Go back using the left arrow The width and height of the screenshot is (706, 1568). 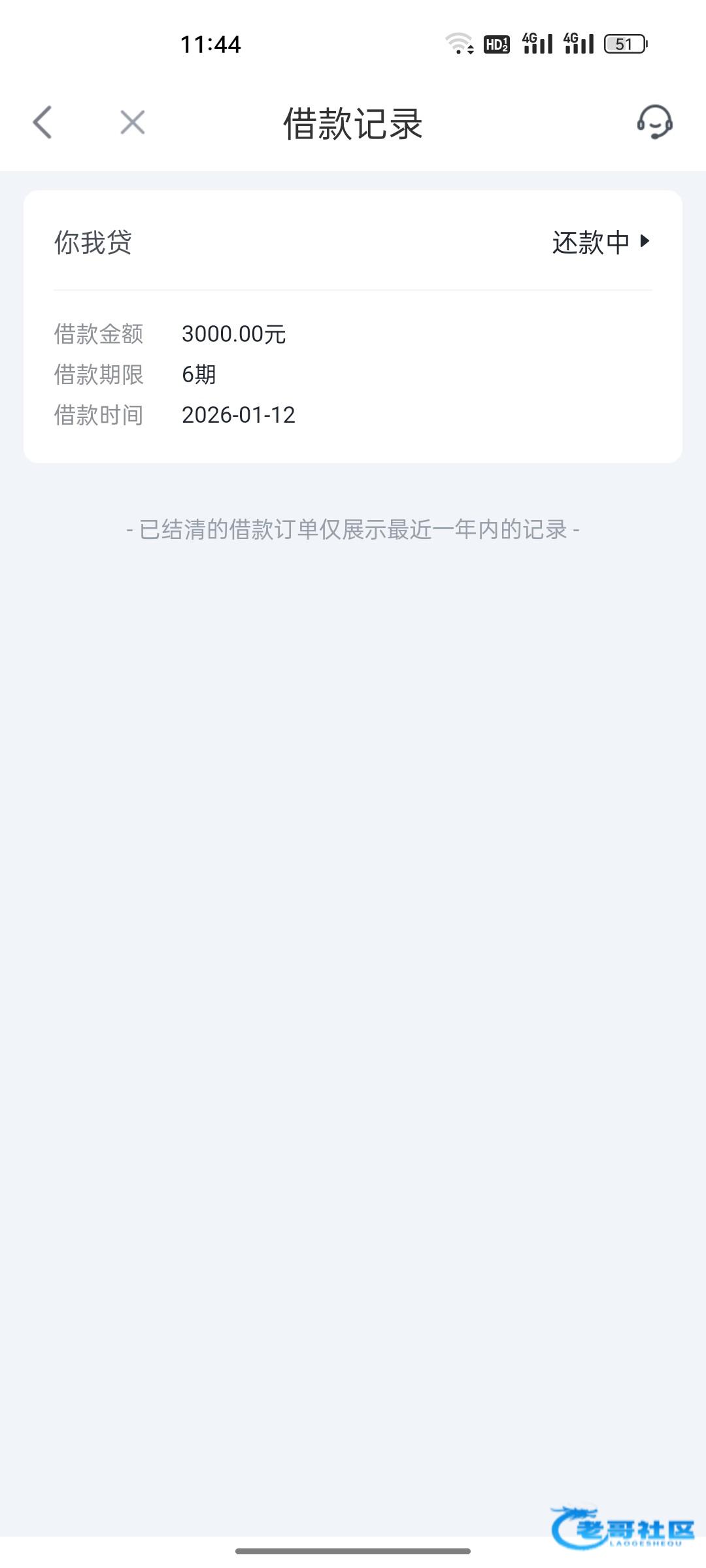click(42, 122)
